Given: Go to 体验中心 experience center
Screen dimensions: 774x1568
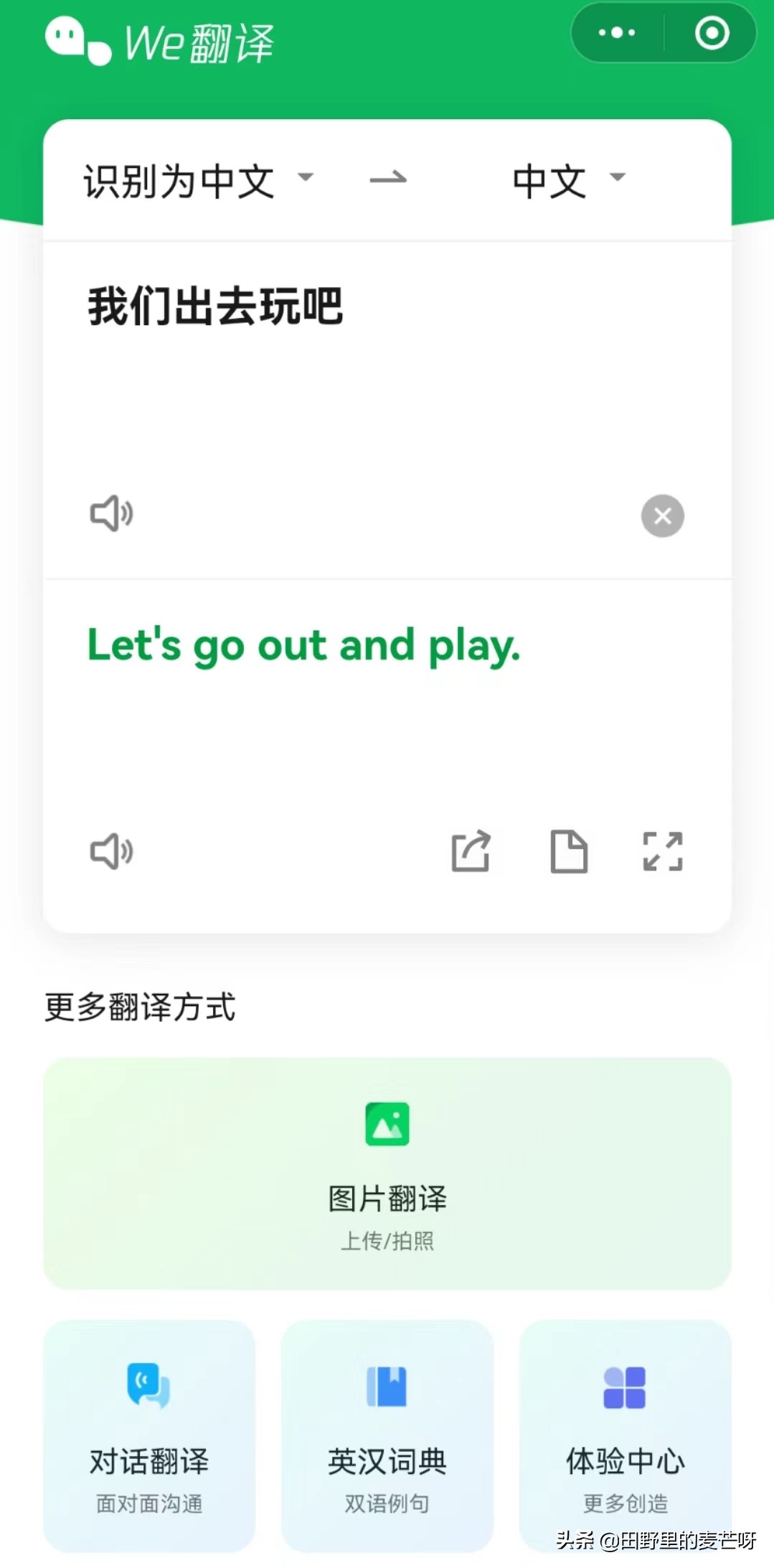Looking at the screenshot, I should [x=625, y=1435].
